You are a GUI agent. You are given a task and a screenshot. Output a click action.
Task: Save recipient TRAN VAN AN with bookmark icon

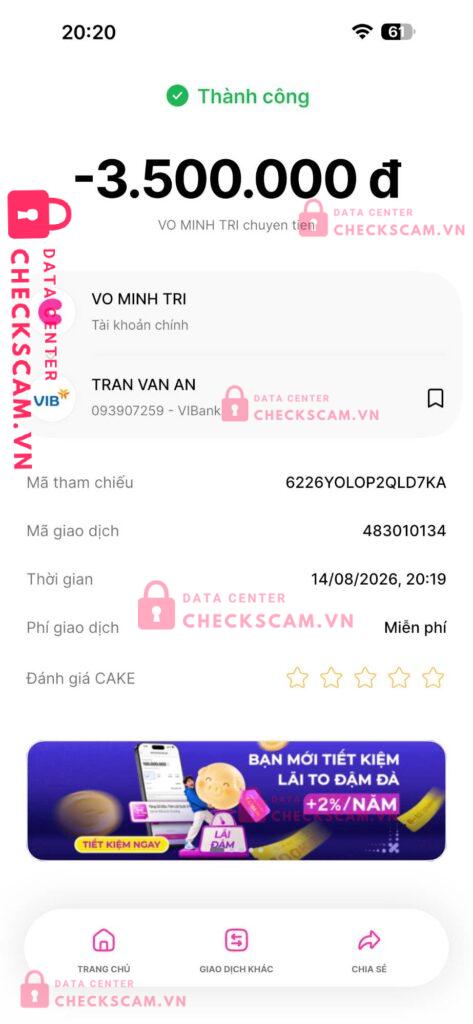point(435,398)
